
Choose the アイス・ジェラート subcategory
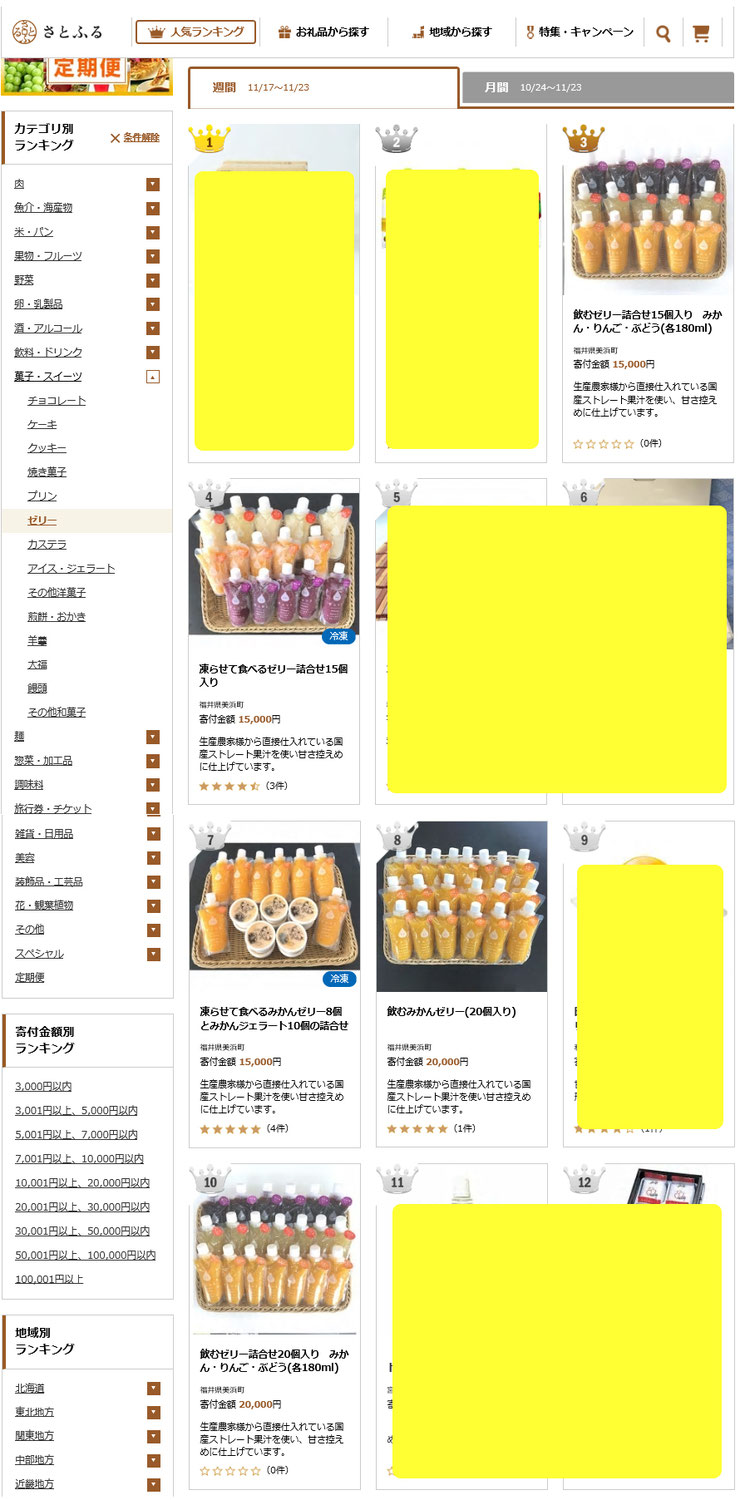71,569
